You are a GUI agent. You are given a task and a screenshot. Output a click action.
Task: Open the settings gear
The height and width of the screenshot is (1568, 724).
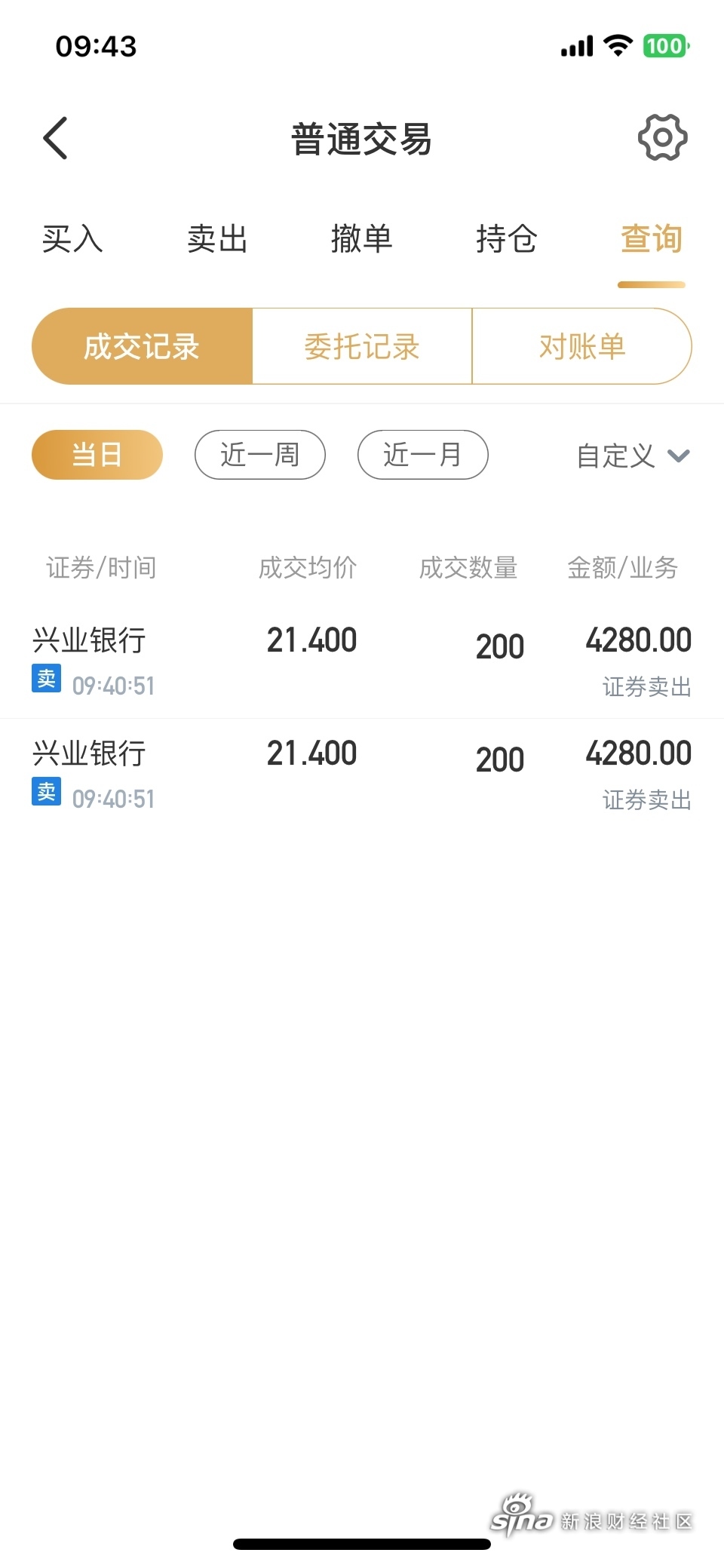(x=662, y=137)
